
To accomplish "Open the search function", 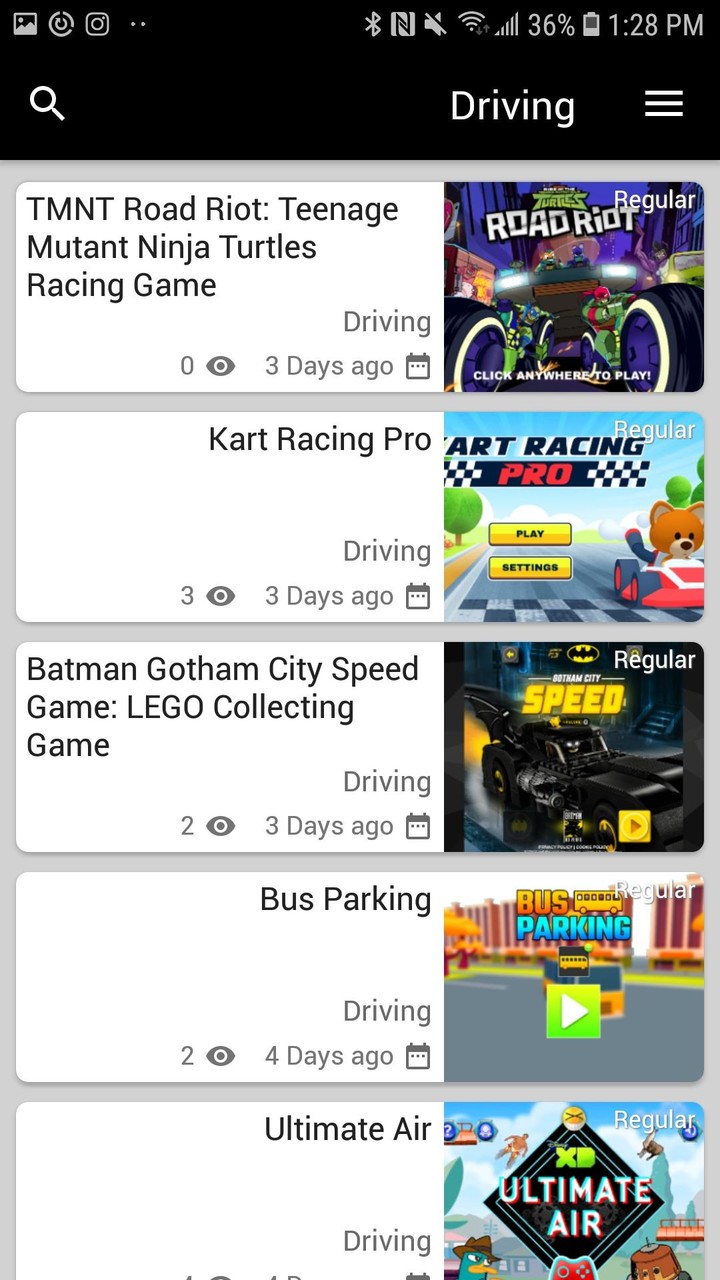I will coord(47,104).
